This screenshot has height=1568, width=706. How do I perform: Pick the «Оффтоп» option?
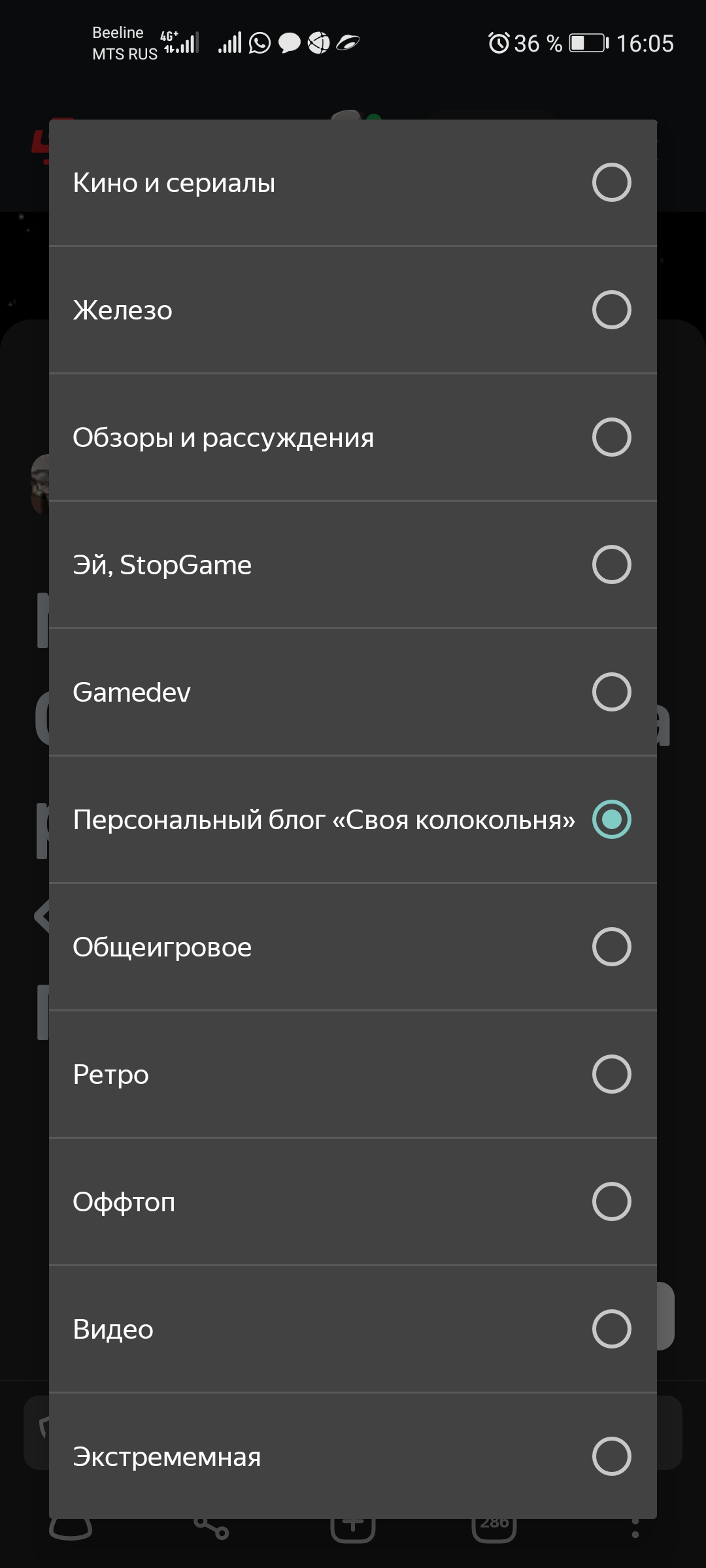tap(353, 1201)
